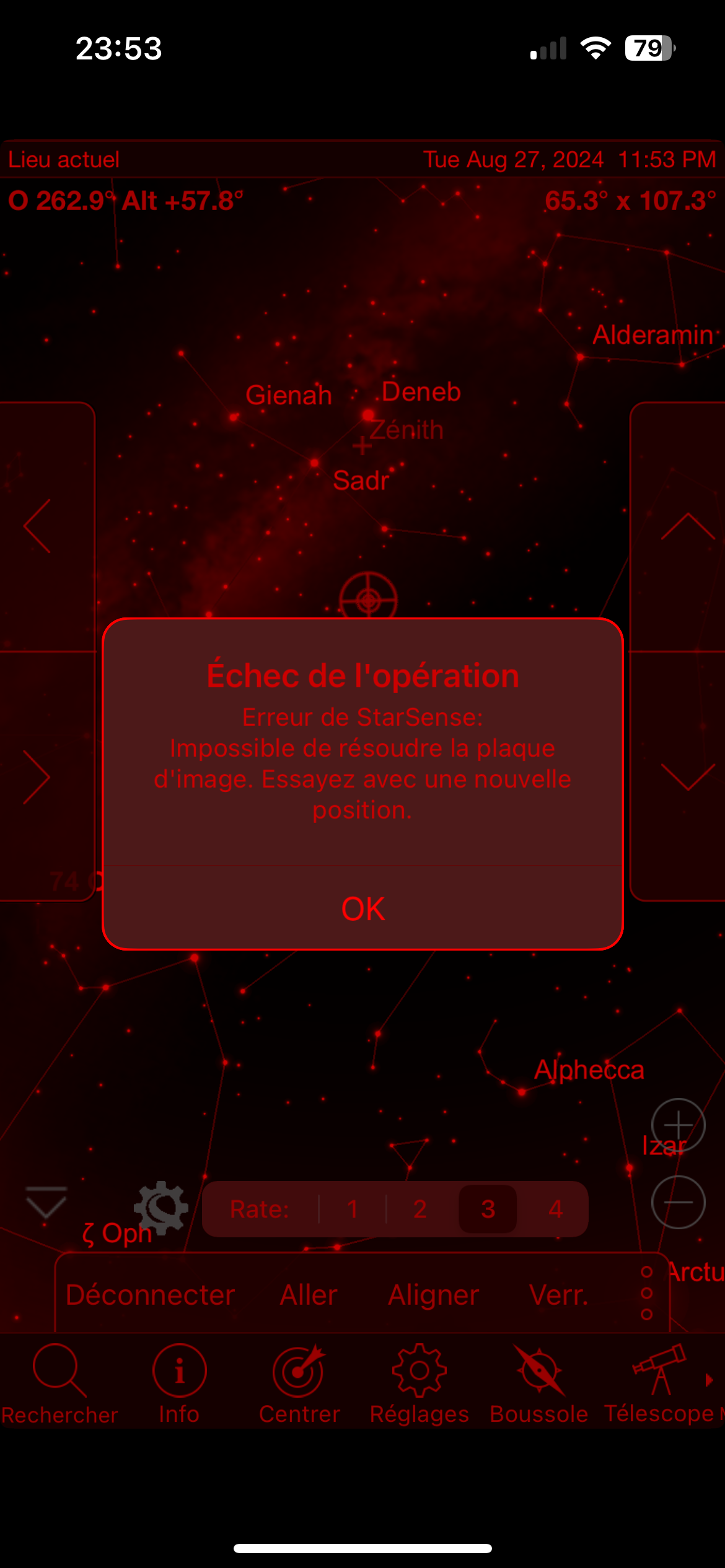725x1568 pixels.
Task: Zoom out with the minus button
Action: (x=679, y=1202)
